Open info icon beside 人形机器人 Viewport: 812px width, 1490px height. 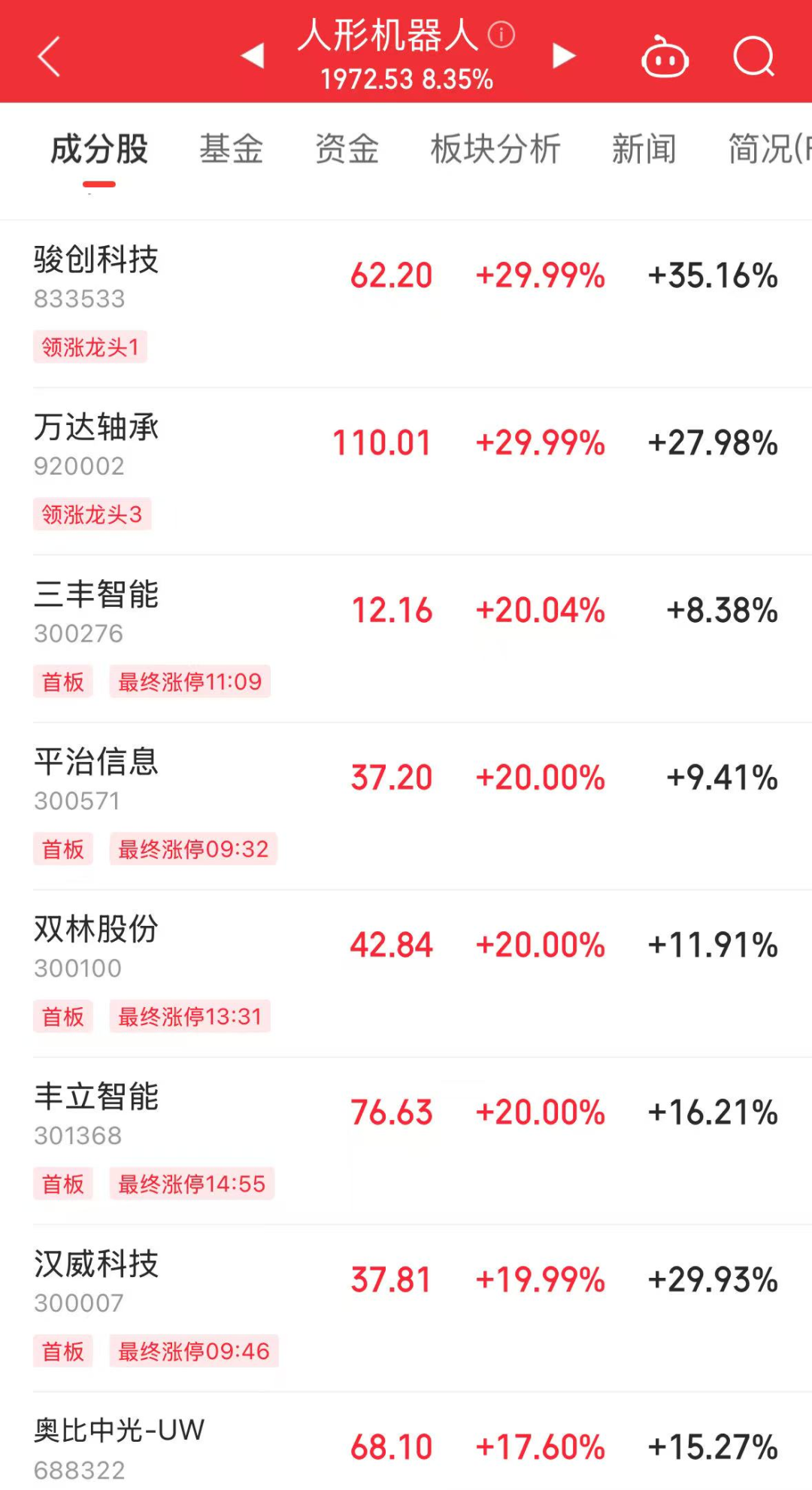(501, 35)
